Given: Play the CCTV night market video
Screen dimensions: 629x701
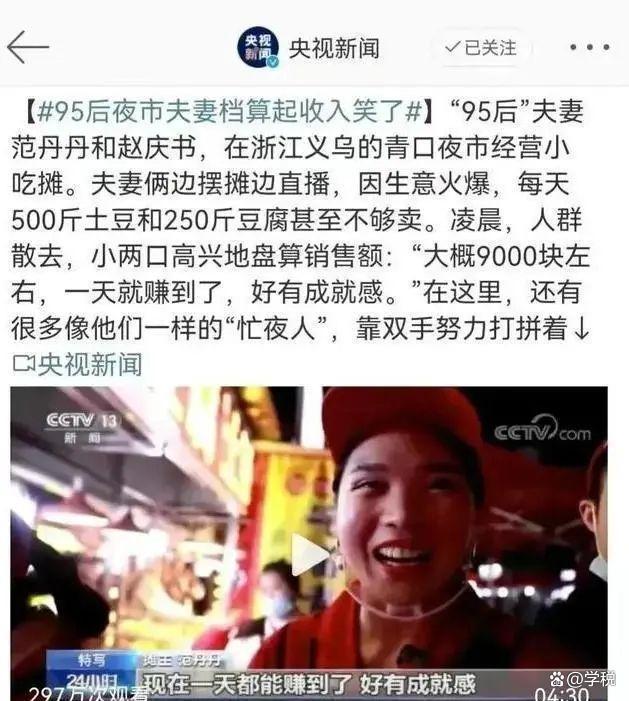Looking at the screenshot, I should pos(309,553).
